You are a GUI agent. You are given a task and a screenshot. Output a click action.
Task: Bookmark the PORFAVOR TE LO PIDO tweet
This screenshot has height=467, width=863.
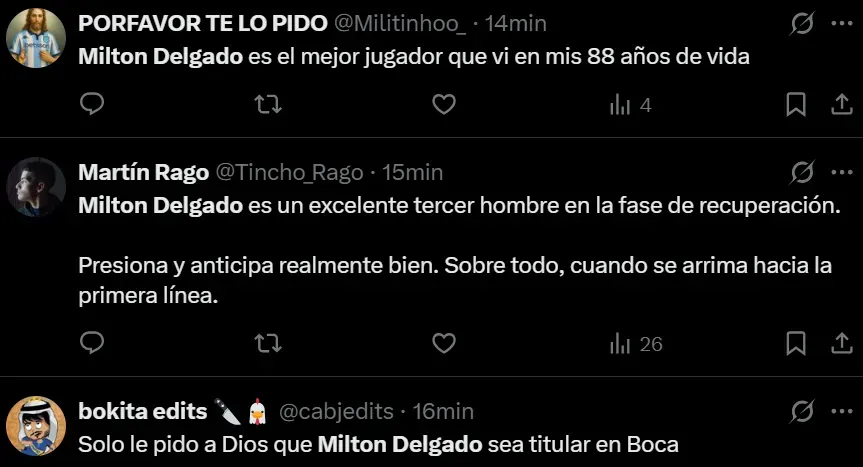(796, 104)
